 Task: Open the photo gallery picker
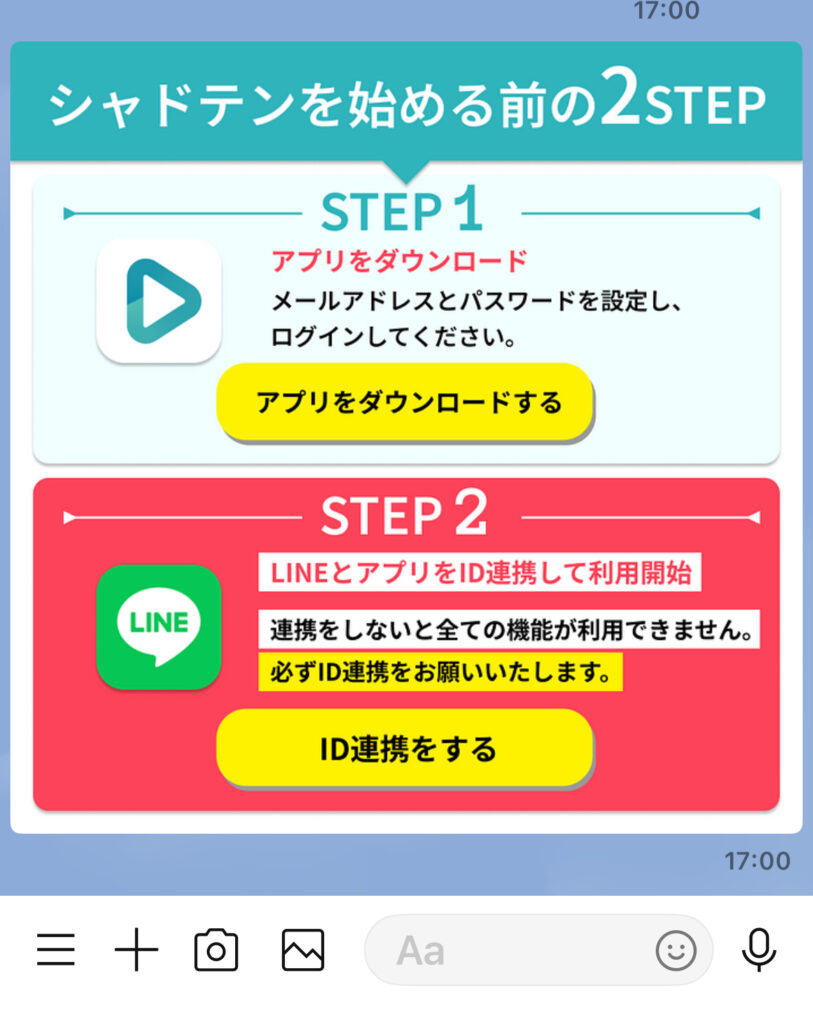tap(302, 949)
